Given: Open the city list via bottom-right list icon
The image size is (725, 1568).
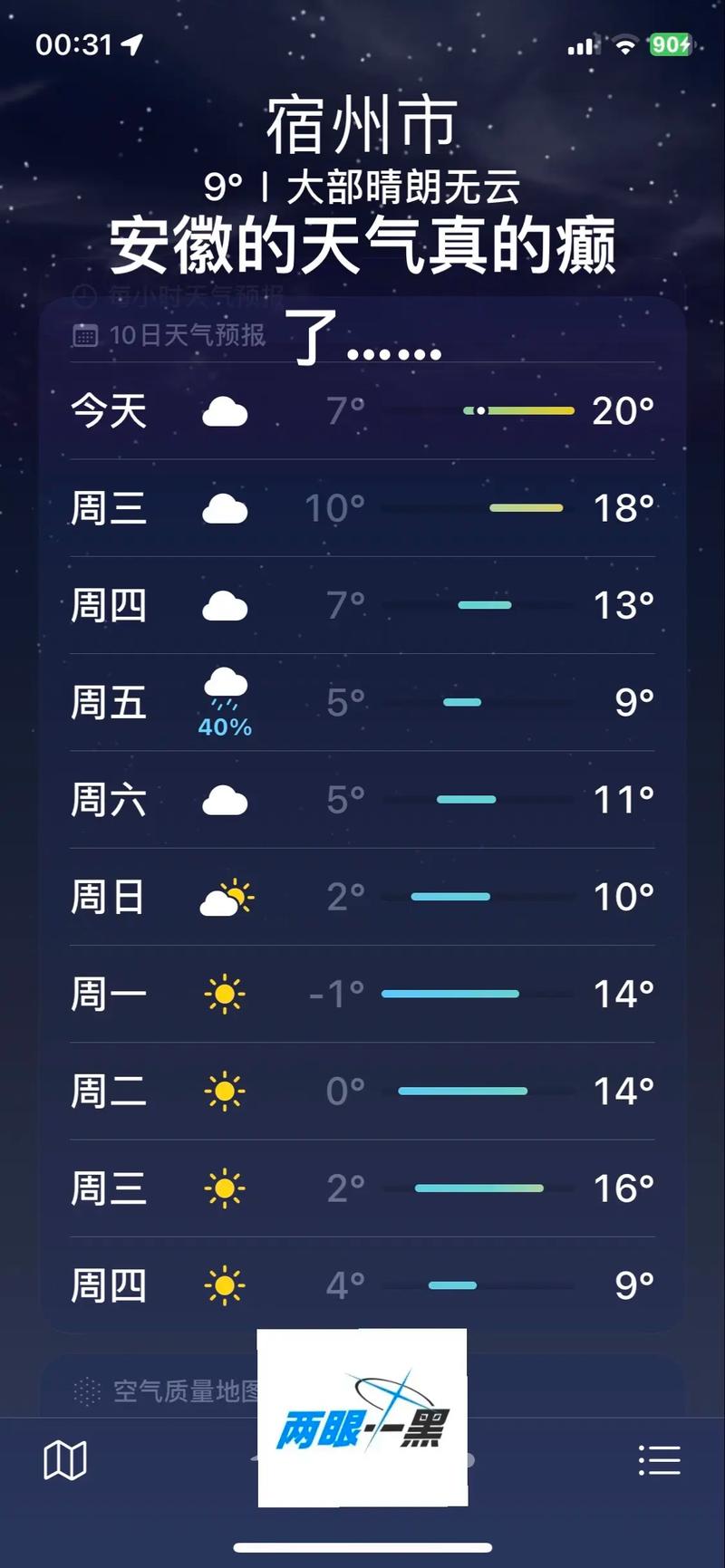Looking at the screenshot, I should click(x=660, y=1460).
